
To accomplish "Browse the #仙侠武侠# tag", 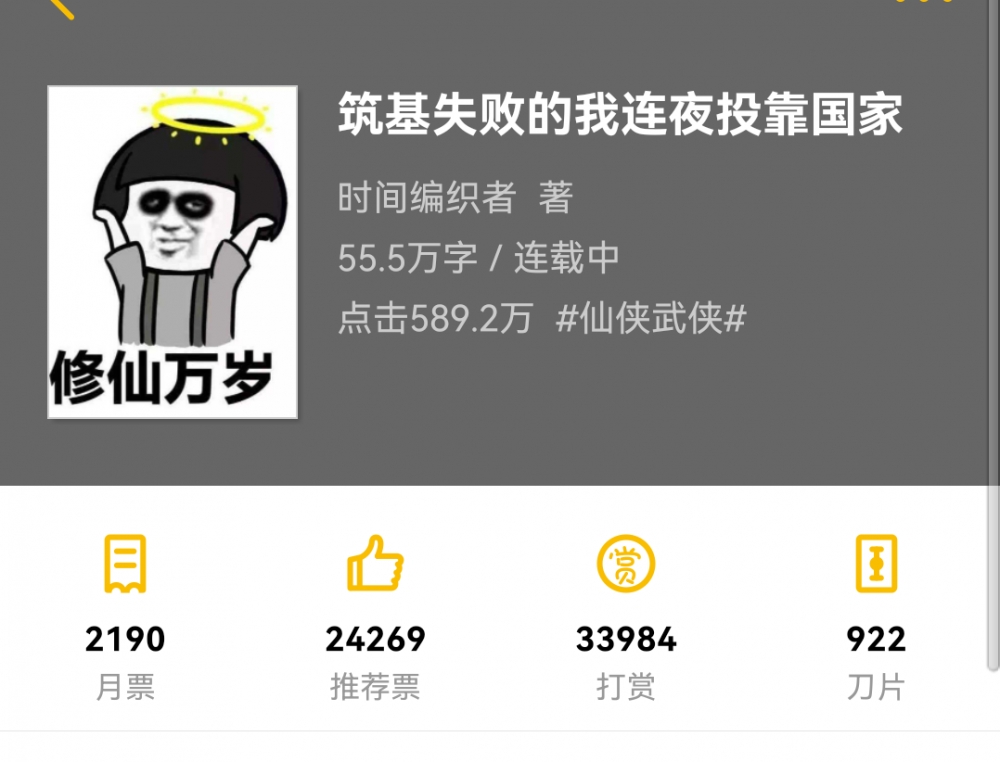I will pyautogui.click(x=651, y=319).
